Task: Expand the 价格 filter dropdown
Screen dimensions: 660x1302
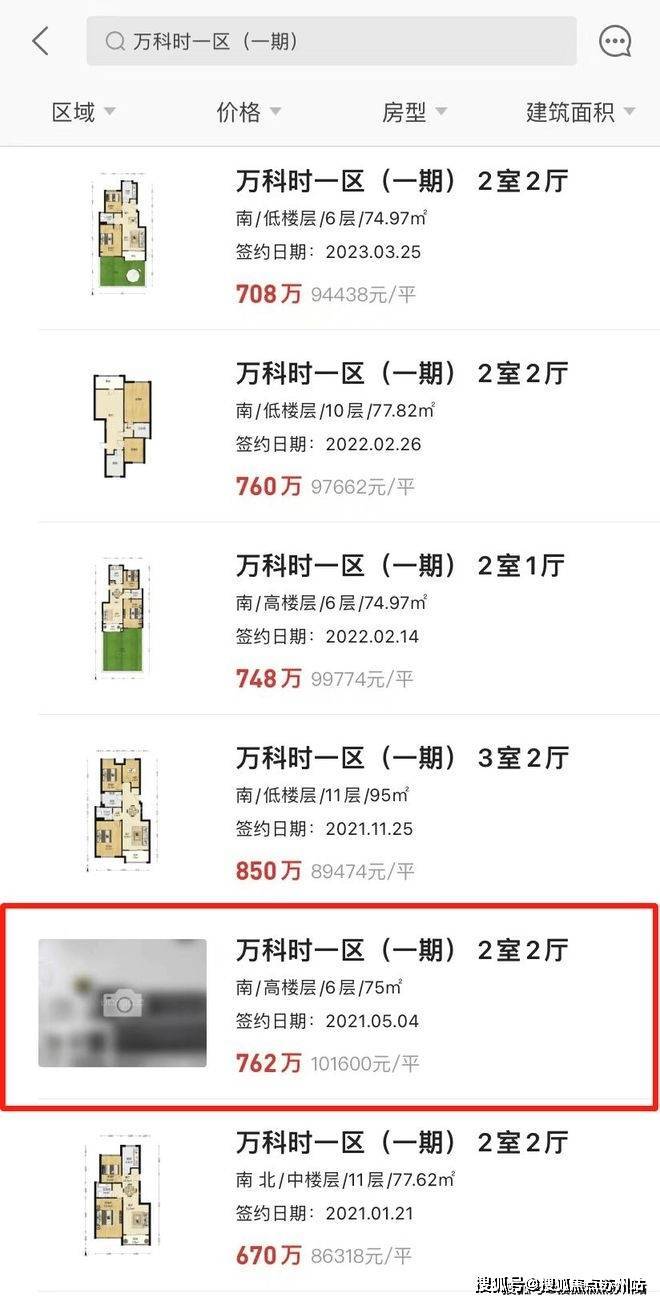Action: pyautogui.click(x=248, y=112)
